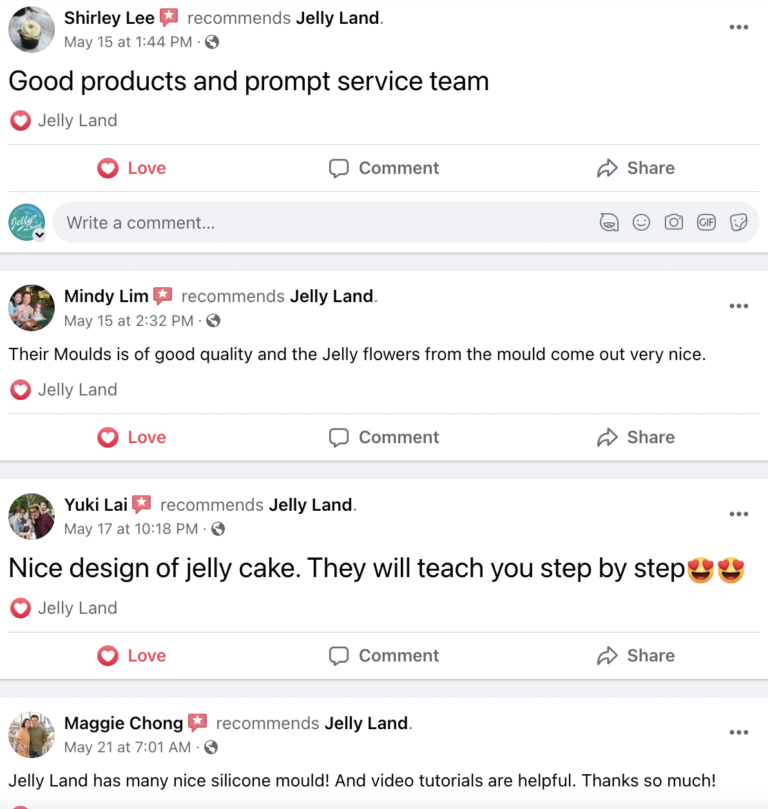Open options menu on Mindy Lim's review
The image size is (768, 809).
tap(738, 306)
